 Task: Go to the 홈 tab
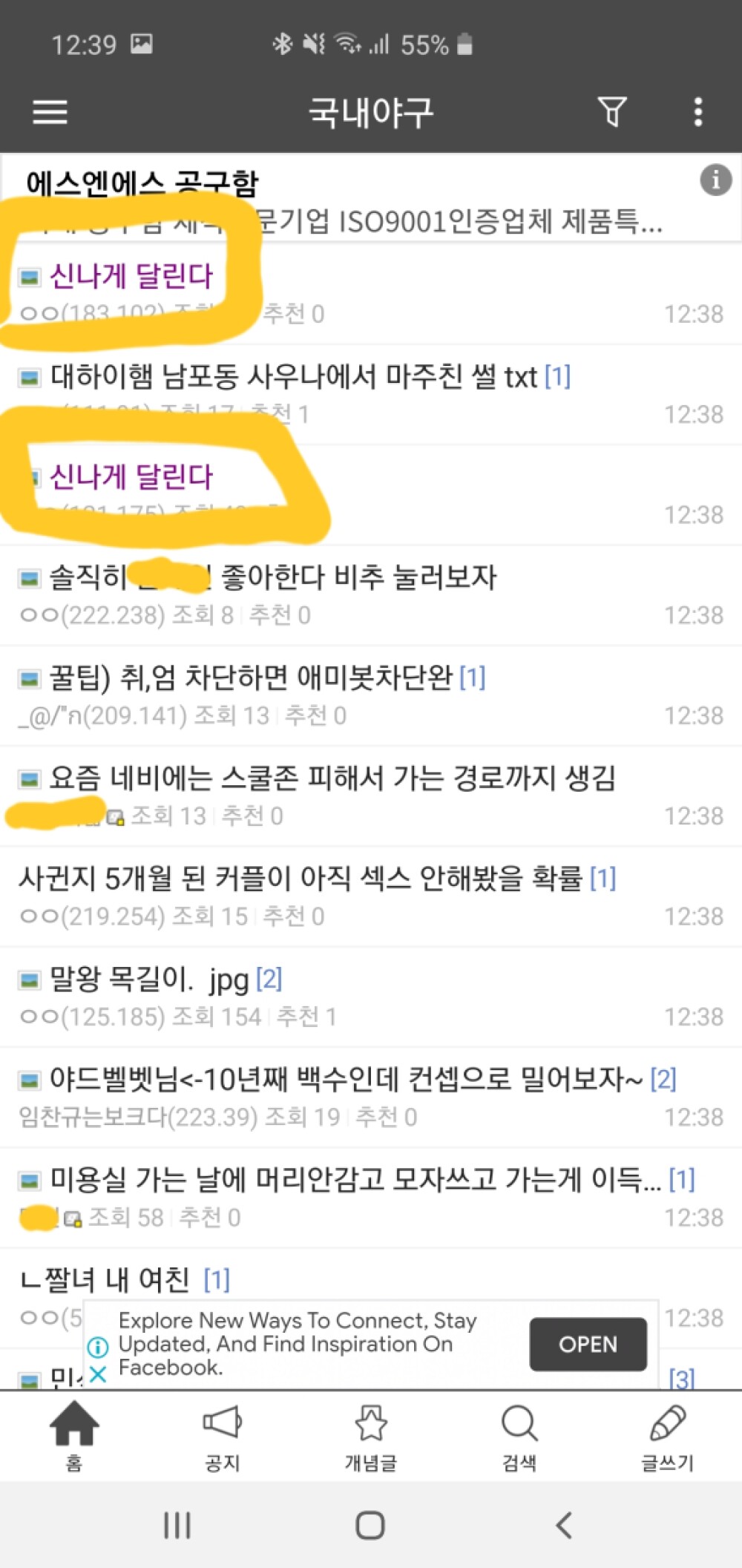(x=74, y=1435)
